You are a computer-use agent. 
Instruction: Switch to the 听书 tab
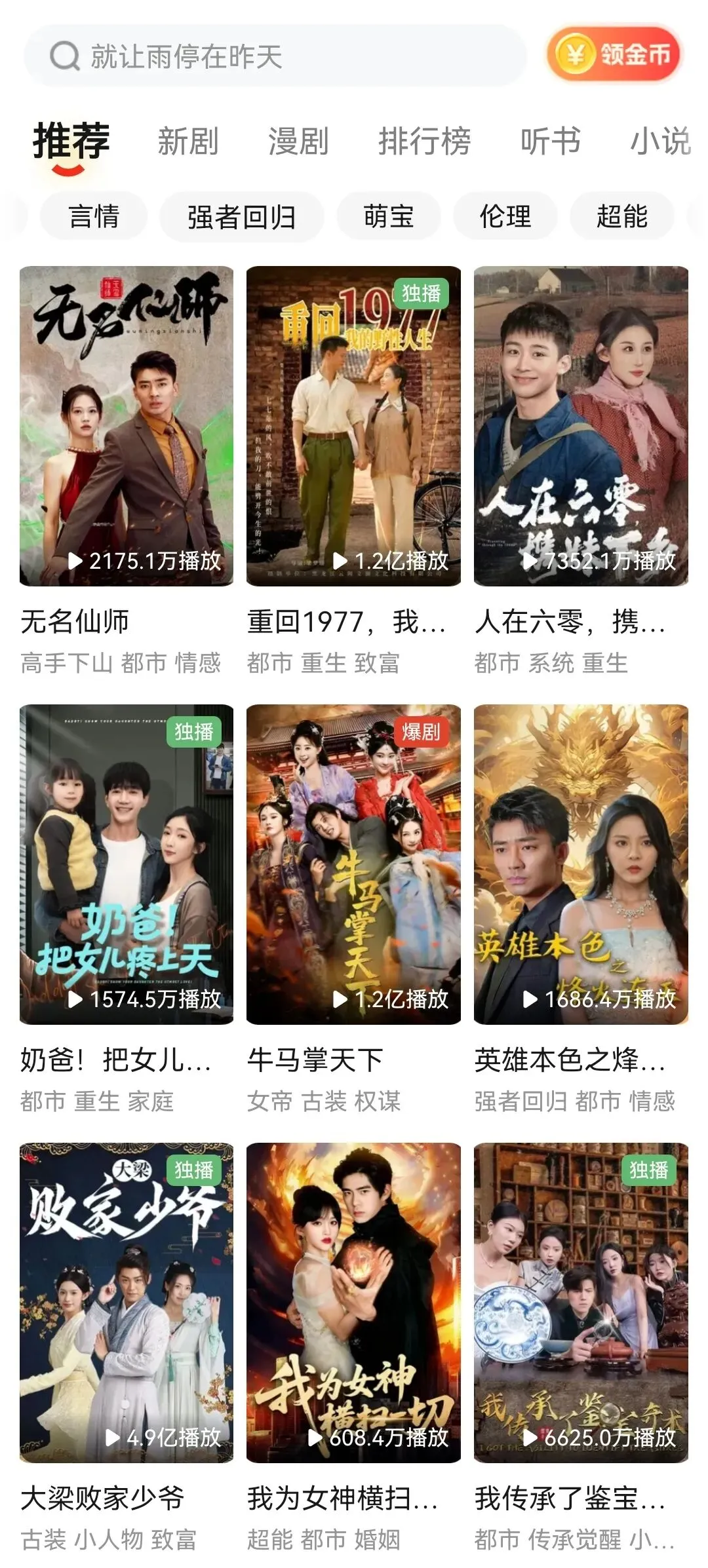[550, 141]
